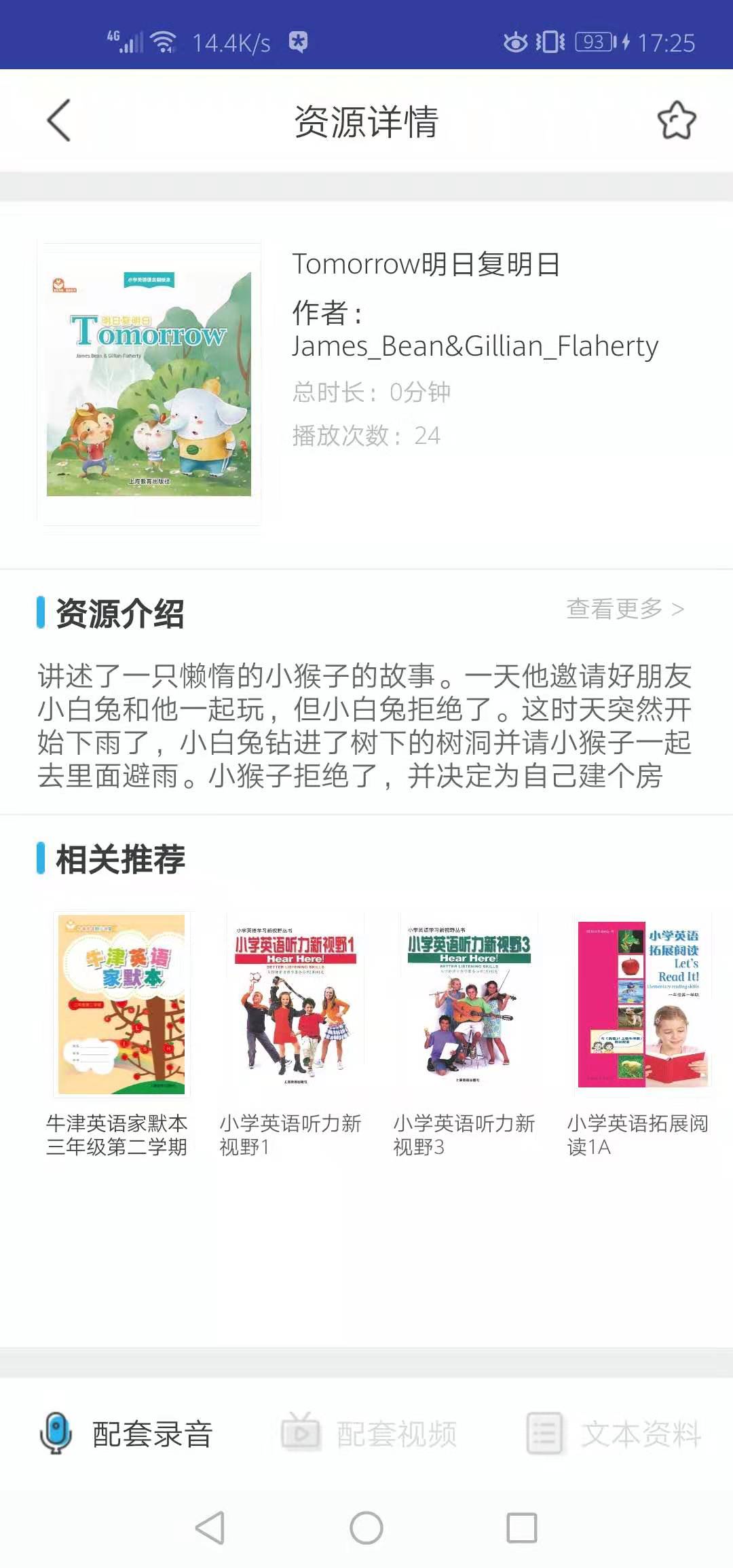Open the system recent apps view
Image resolution: width=733 pixels, height=1568 pixels.
(x=522, y=1527)
